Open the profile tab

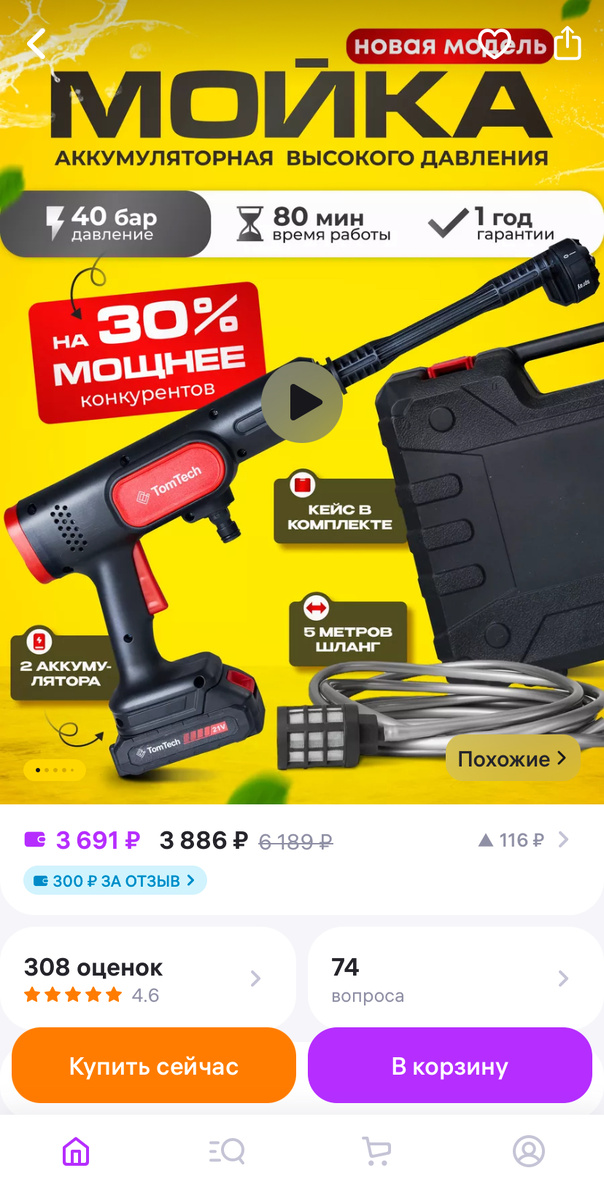528,1152
